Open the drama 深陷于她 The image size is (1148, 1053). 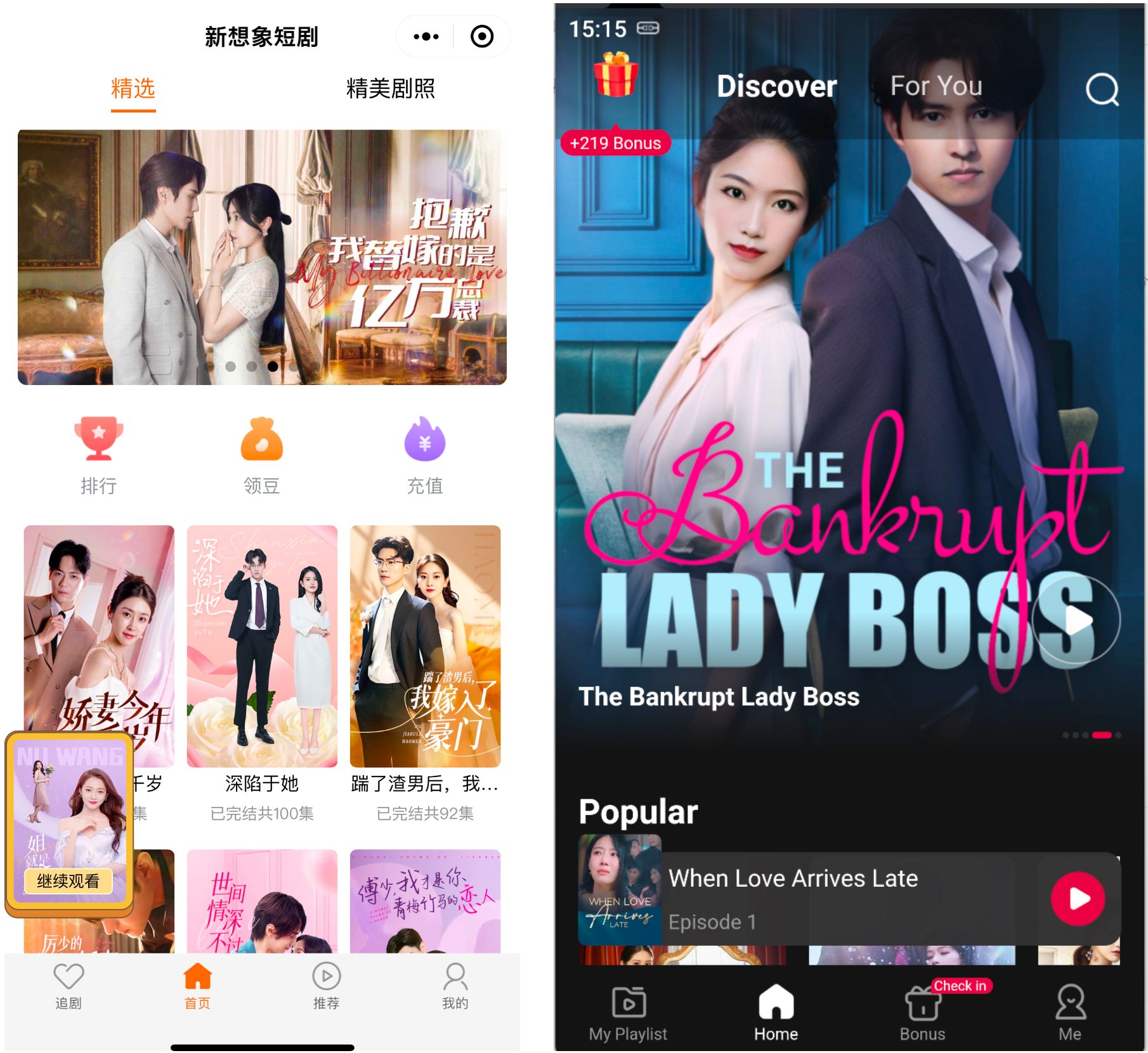click(x=262, y=647)
